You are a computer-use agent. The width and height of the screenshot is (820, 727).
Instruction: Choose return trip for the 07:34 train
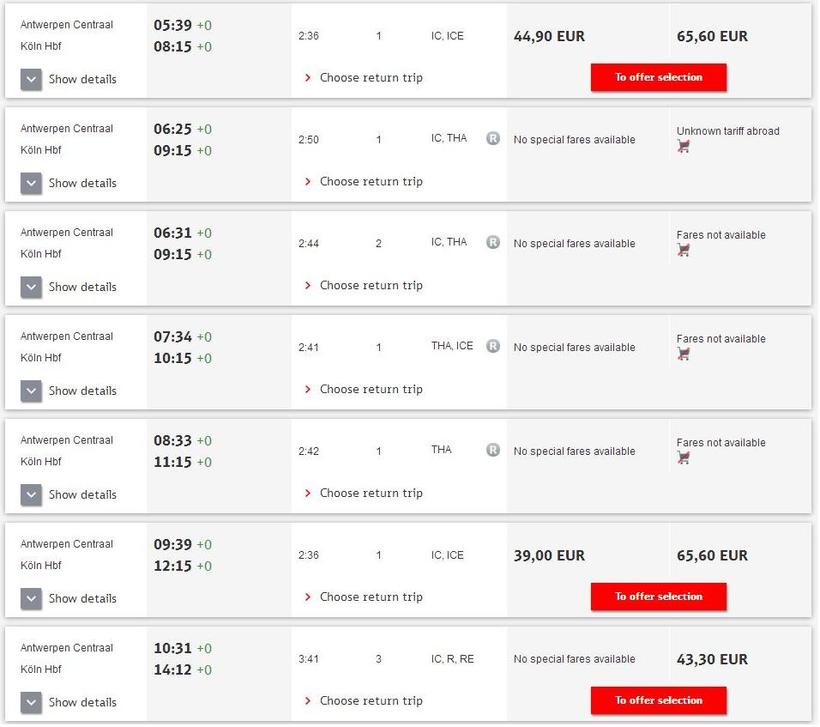(x=364, y=390)
